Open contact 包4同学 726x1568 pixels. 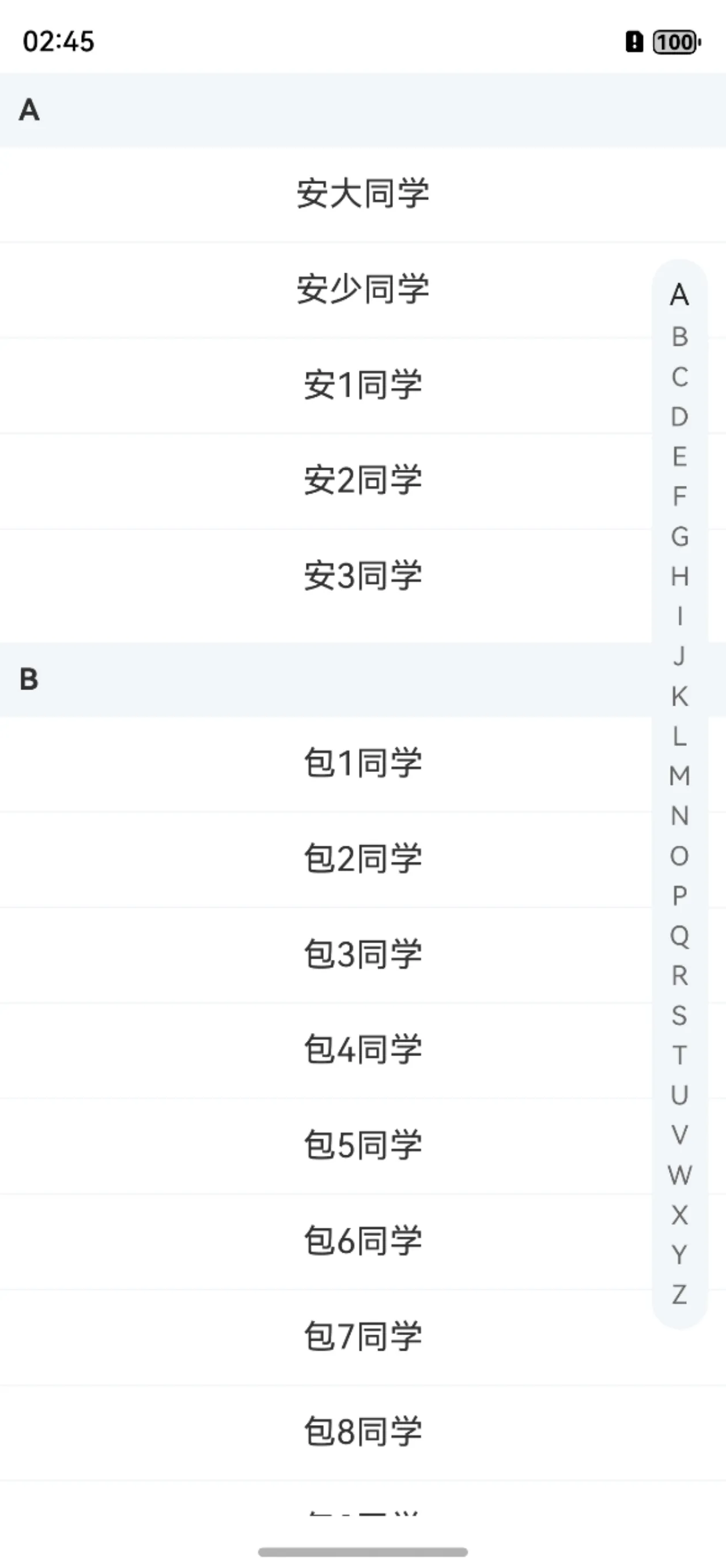(x=362, y=1049)
